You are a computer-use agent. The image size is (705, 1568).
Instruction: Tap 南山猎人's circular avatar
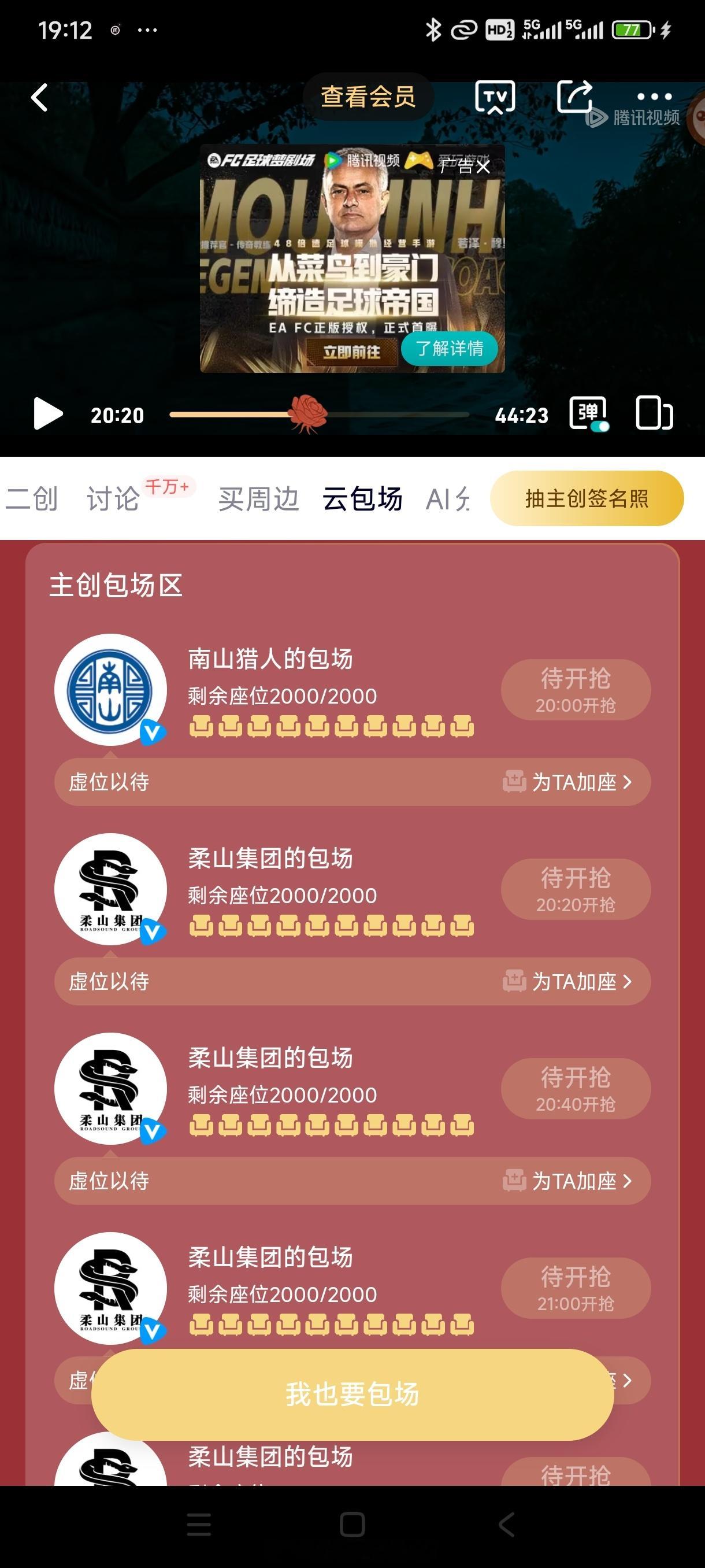[x=108, y=689]
